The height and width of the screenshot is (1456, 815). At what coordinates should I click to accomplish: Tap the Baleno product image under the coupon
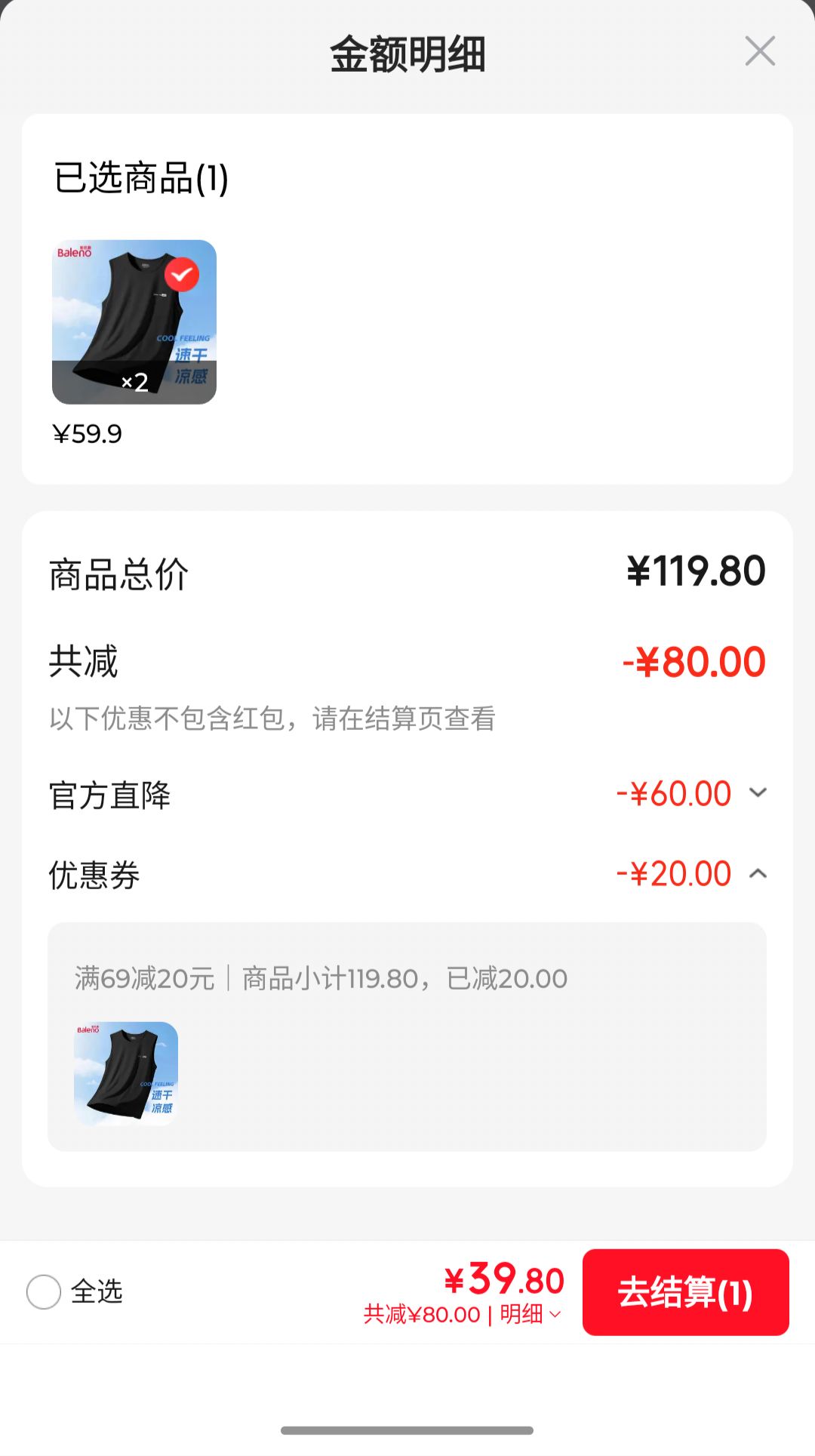click(126, 1073)
